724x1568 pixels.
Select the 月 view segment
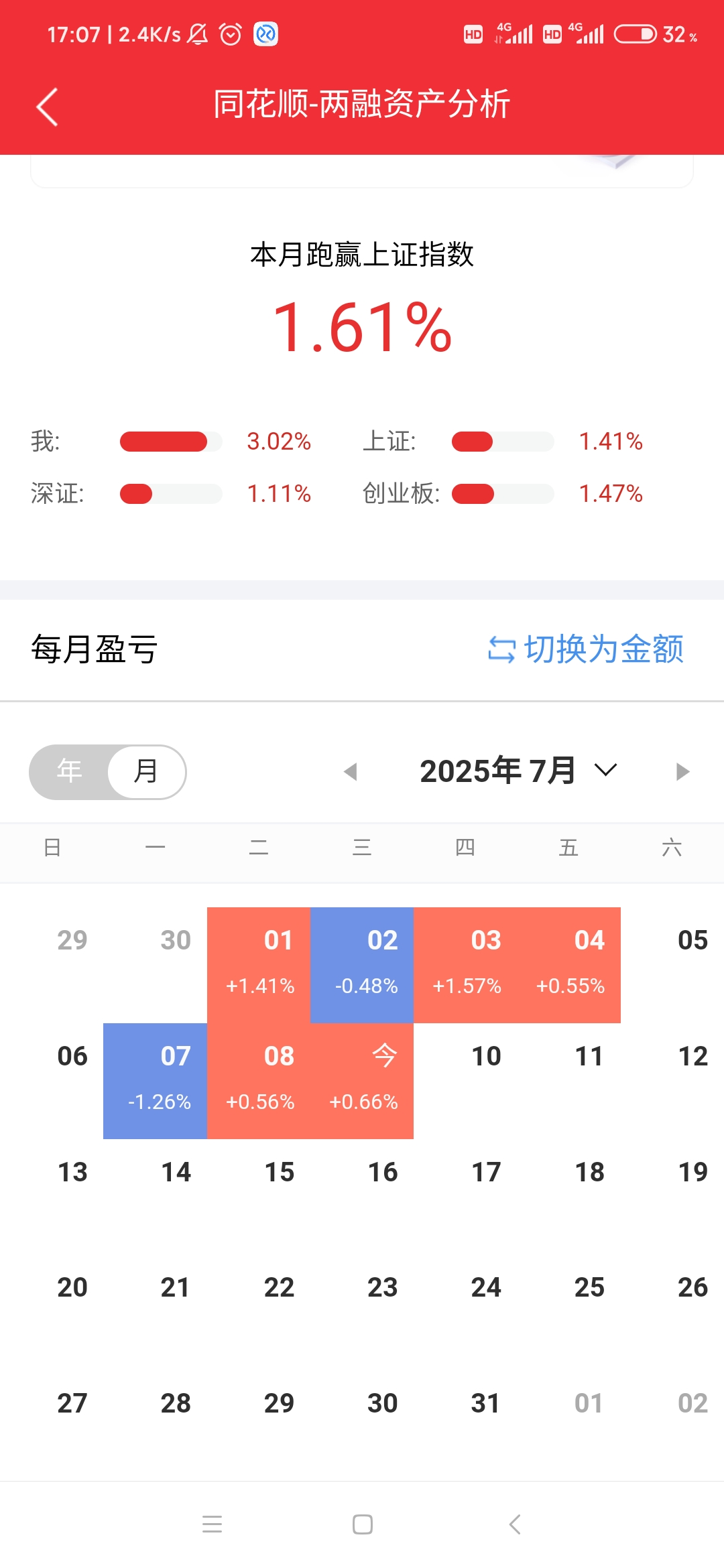[x=146, y=771]
